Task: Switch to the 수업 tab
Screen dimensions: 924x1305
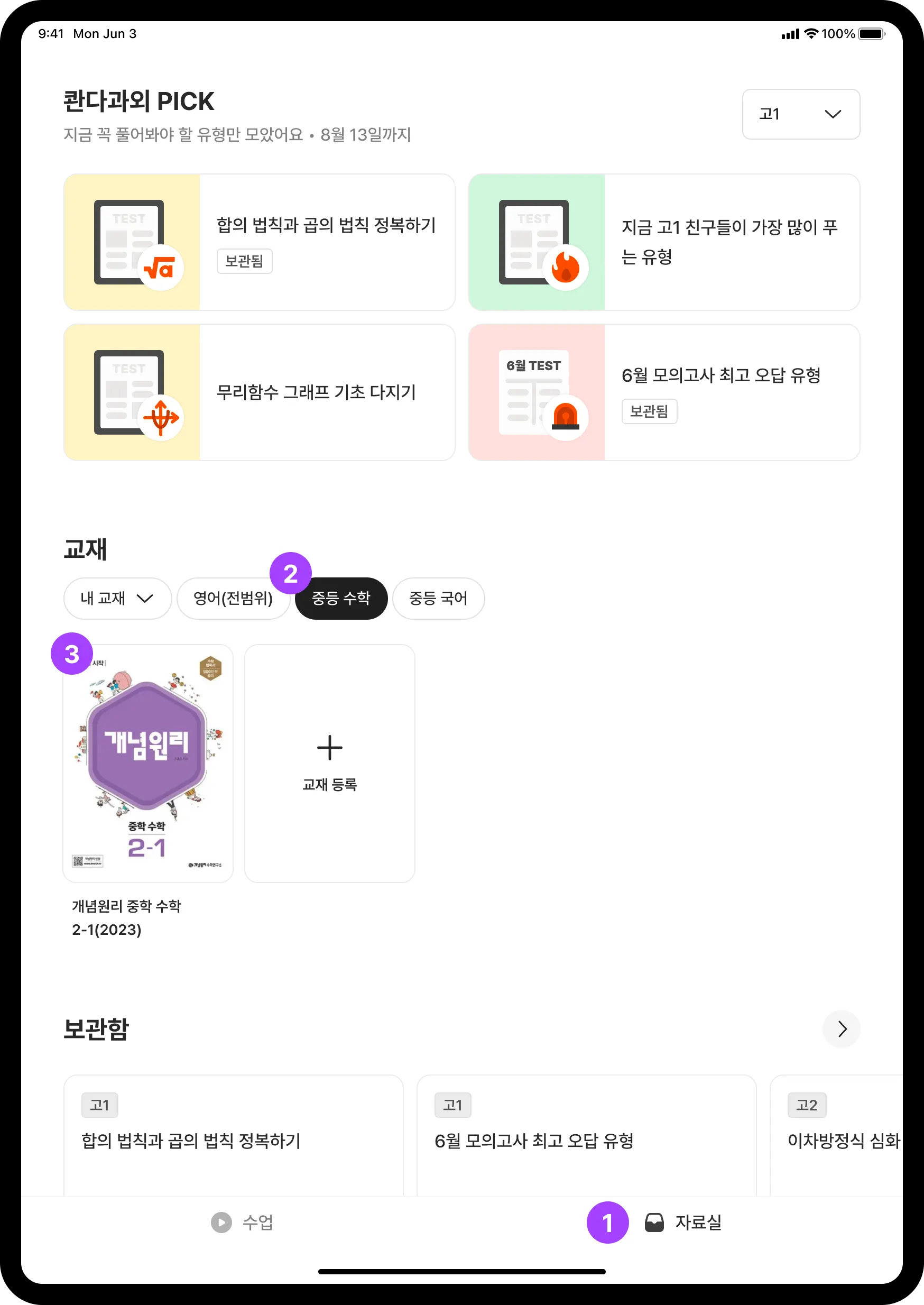Action: [x=243, y=1222]
